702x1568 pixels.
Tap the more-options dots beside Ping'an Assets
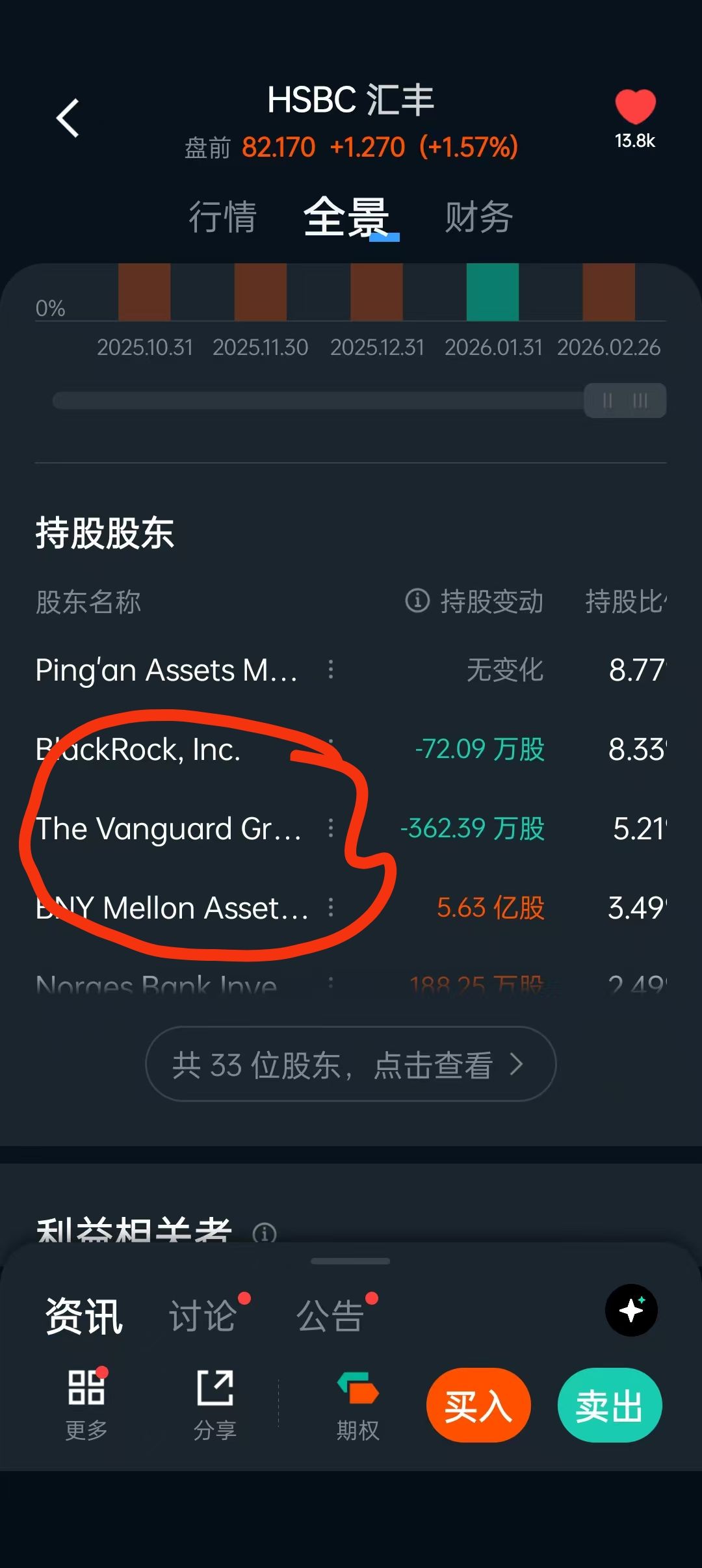point(331,670)
